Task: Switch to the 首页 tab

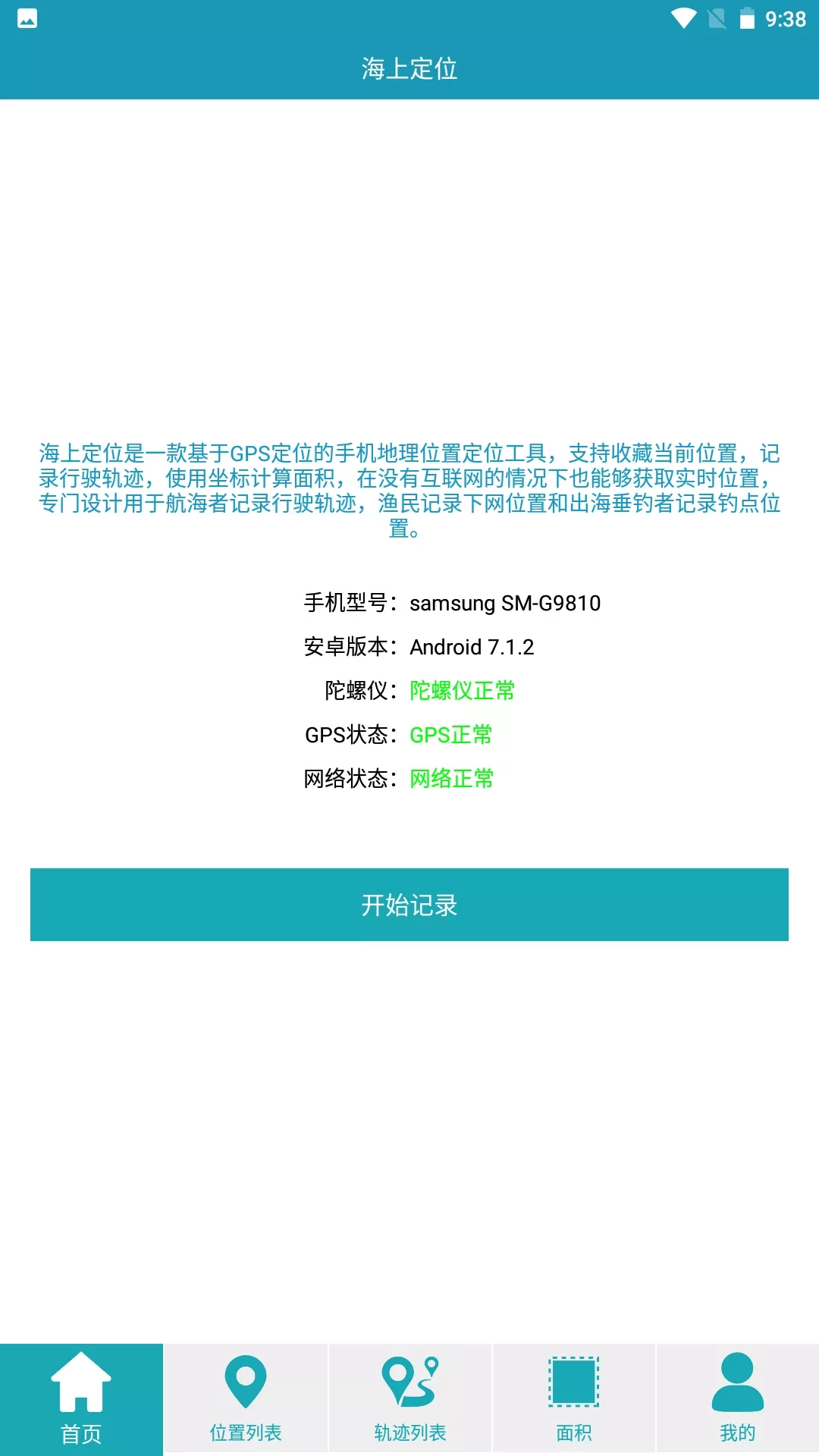Action: 81,1399
